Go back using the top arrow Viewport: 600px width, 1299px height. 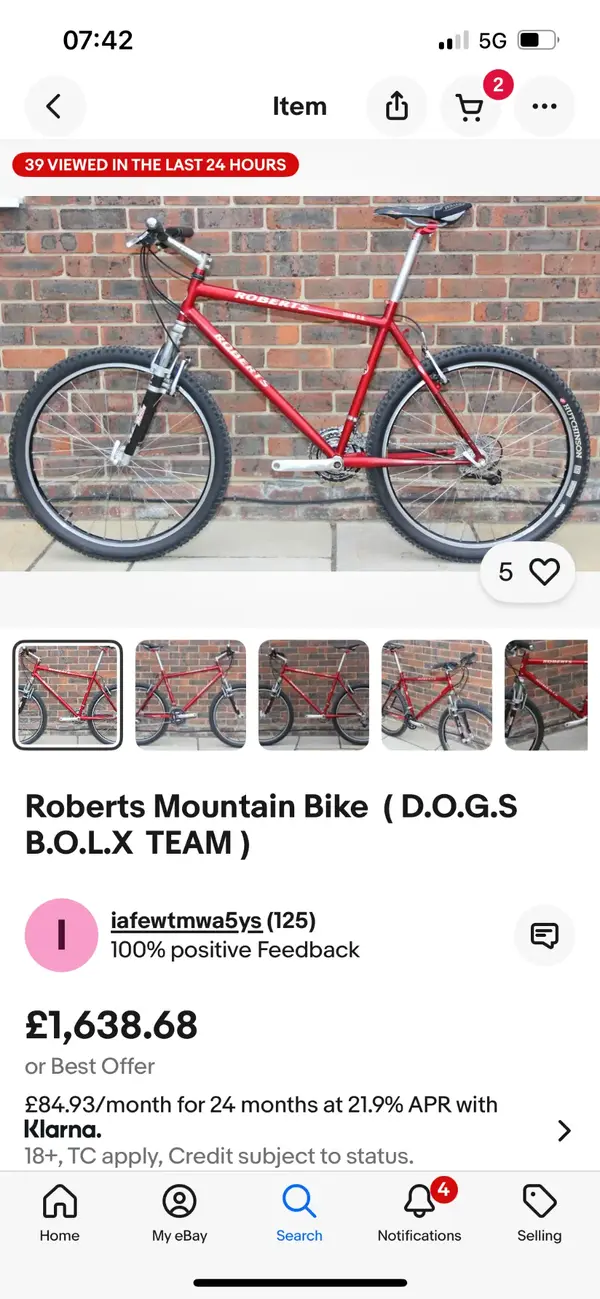(54, 106)
